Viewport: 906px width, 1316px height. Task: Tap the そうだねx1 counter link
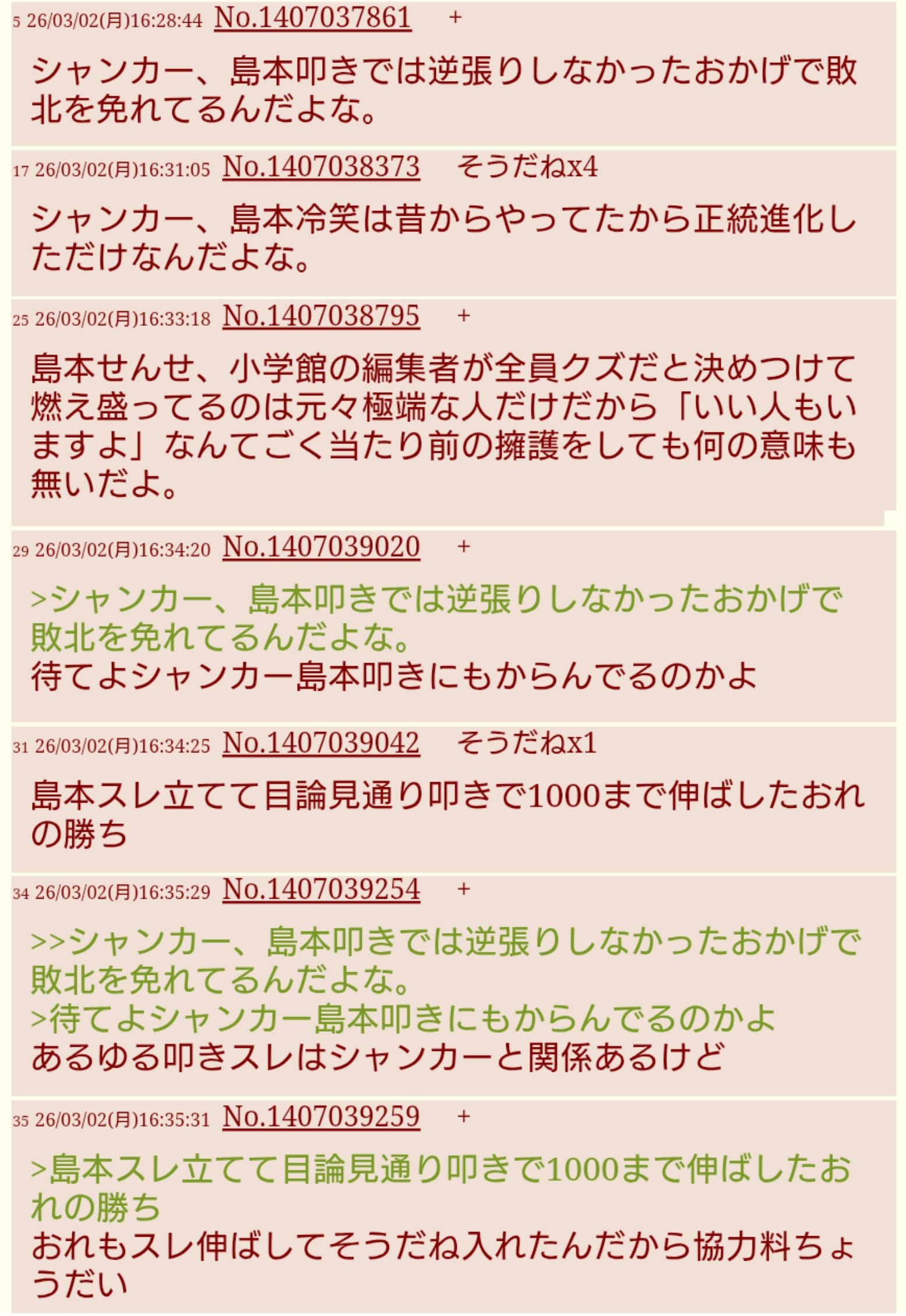click(x=527, y=744)
